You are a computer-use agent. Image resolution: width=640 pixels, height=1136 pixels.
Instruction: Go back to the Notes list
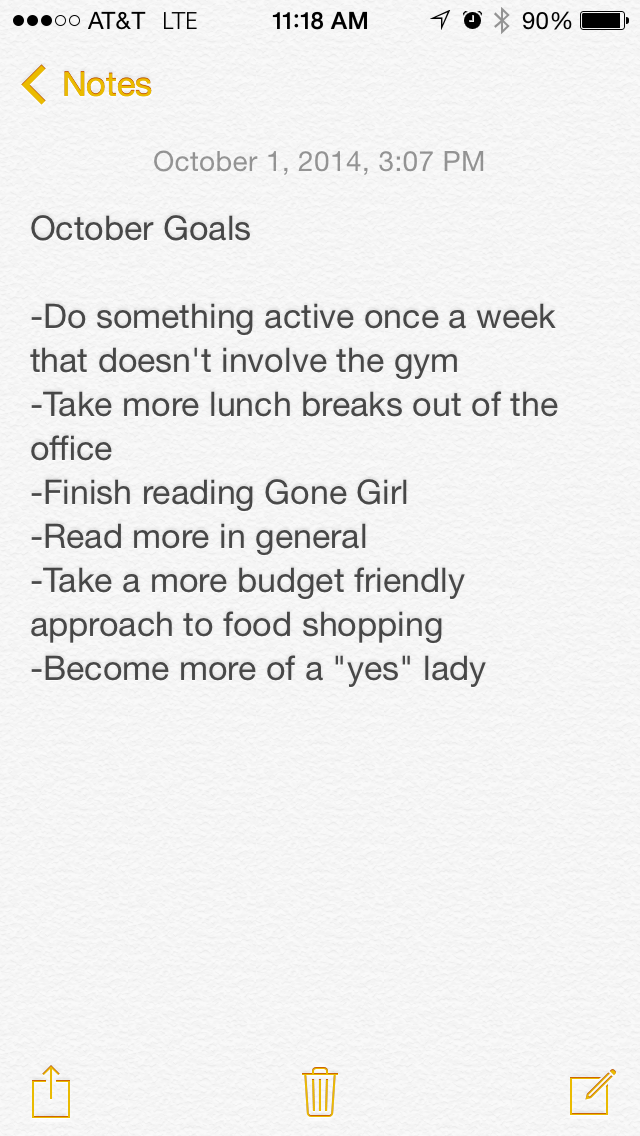87,85
